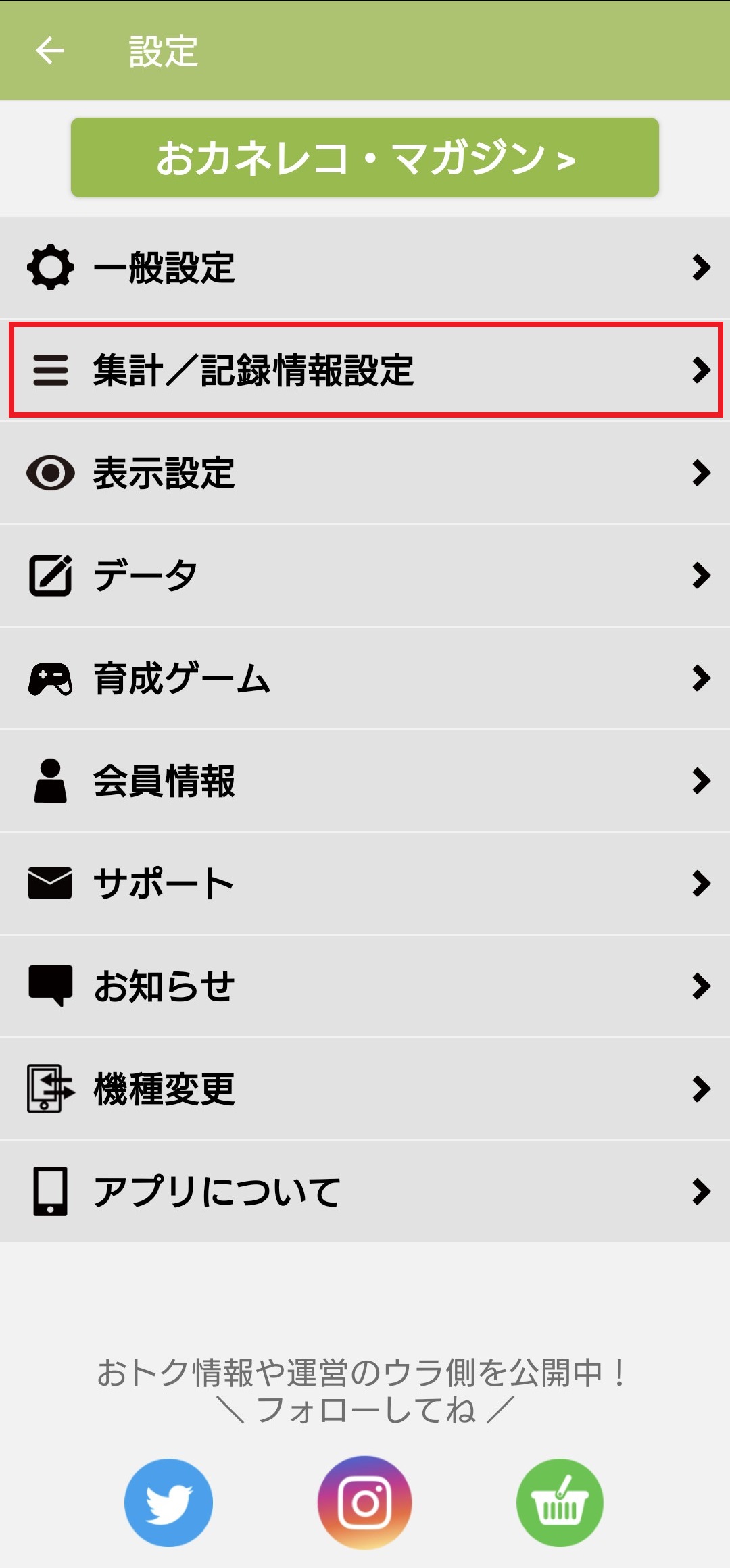Check お知らせ notices

tap(365, 986)
